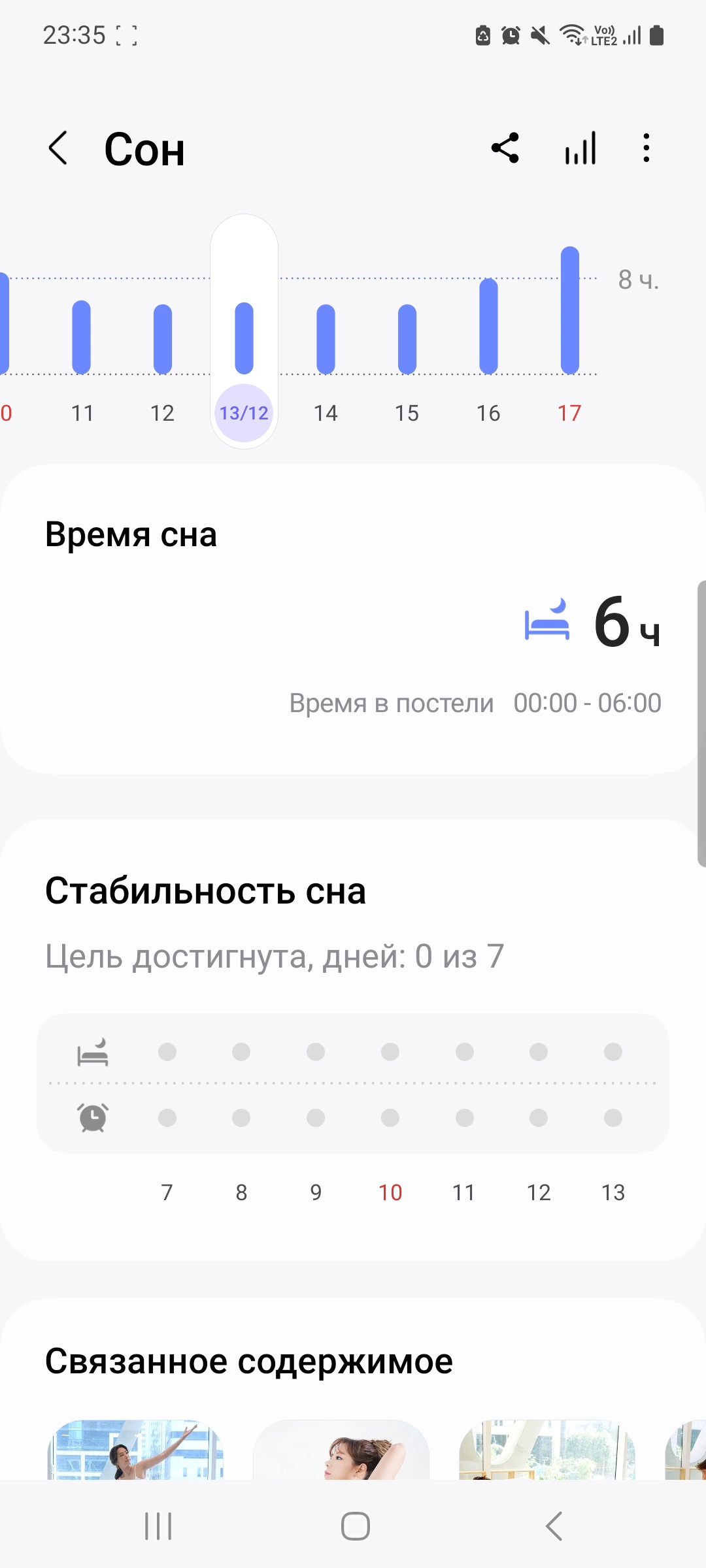Open the Время сна card

(x=353, y=619)
